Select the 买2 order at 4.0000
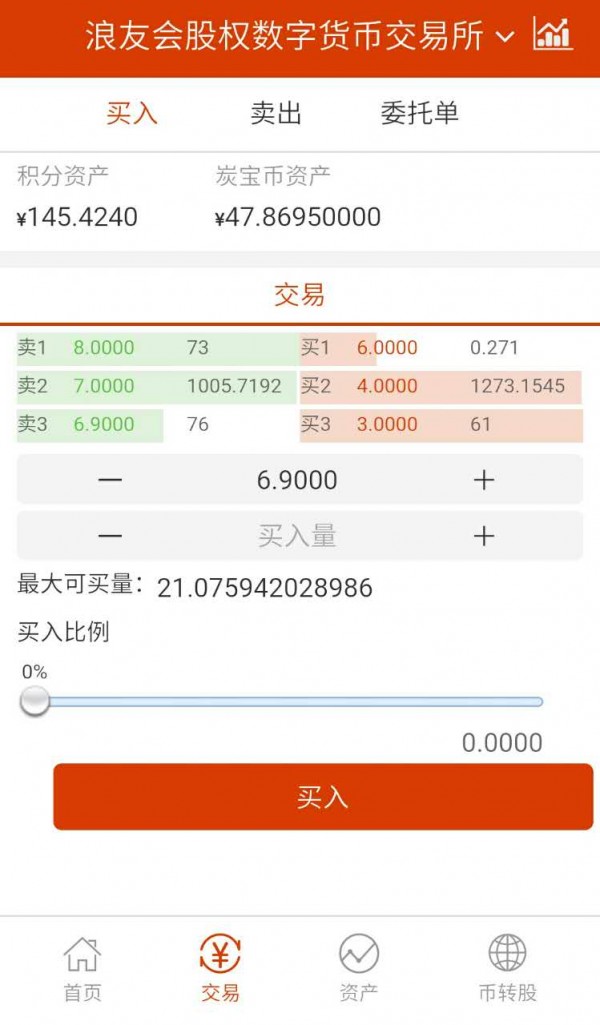Viewport: 600px width, 1025px height. tap(441, 386)
